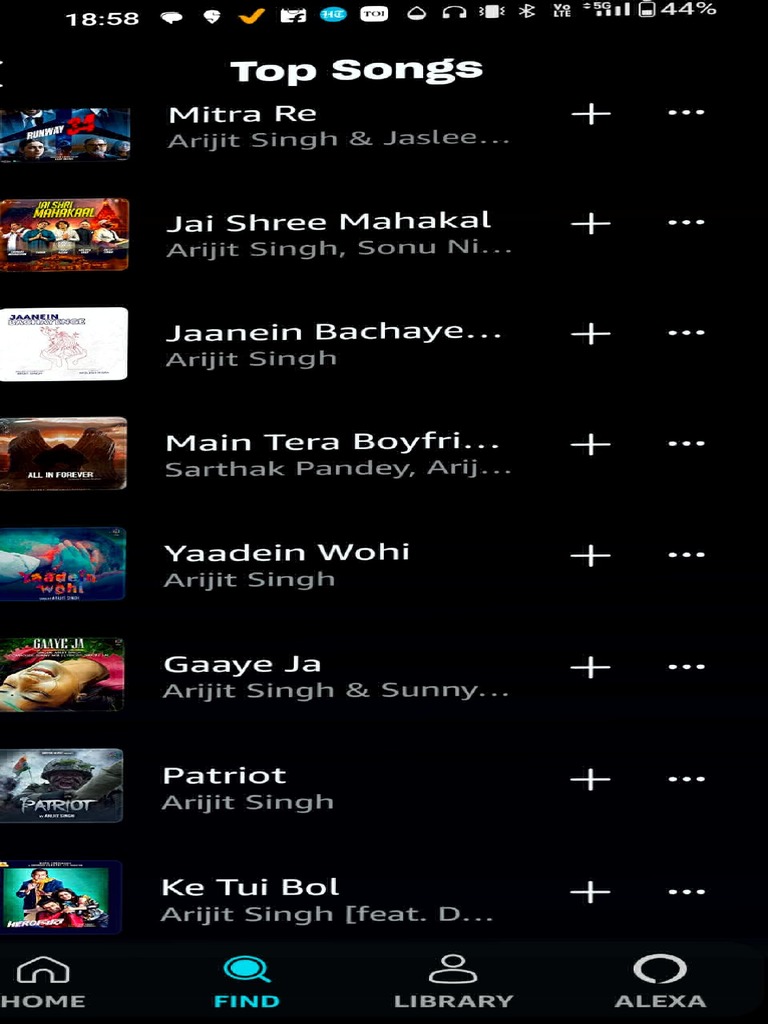The image size is (768, 1024).
Task: Open more options for Jai Shree Mahakal
Action: (686, 223)
